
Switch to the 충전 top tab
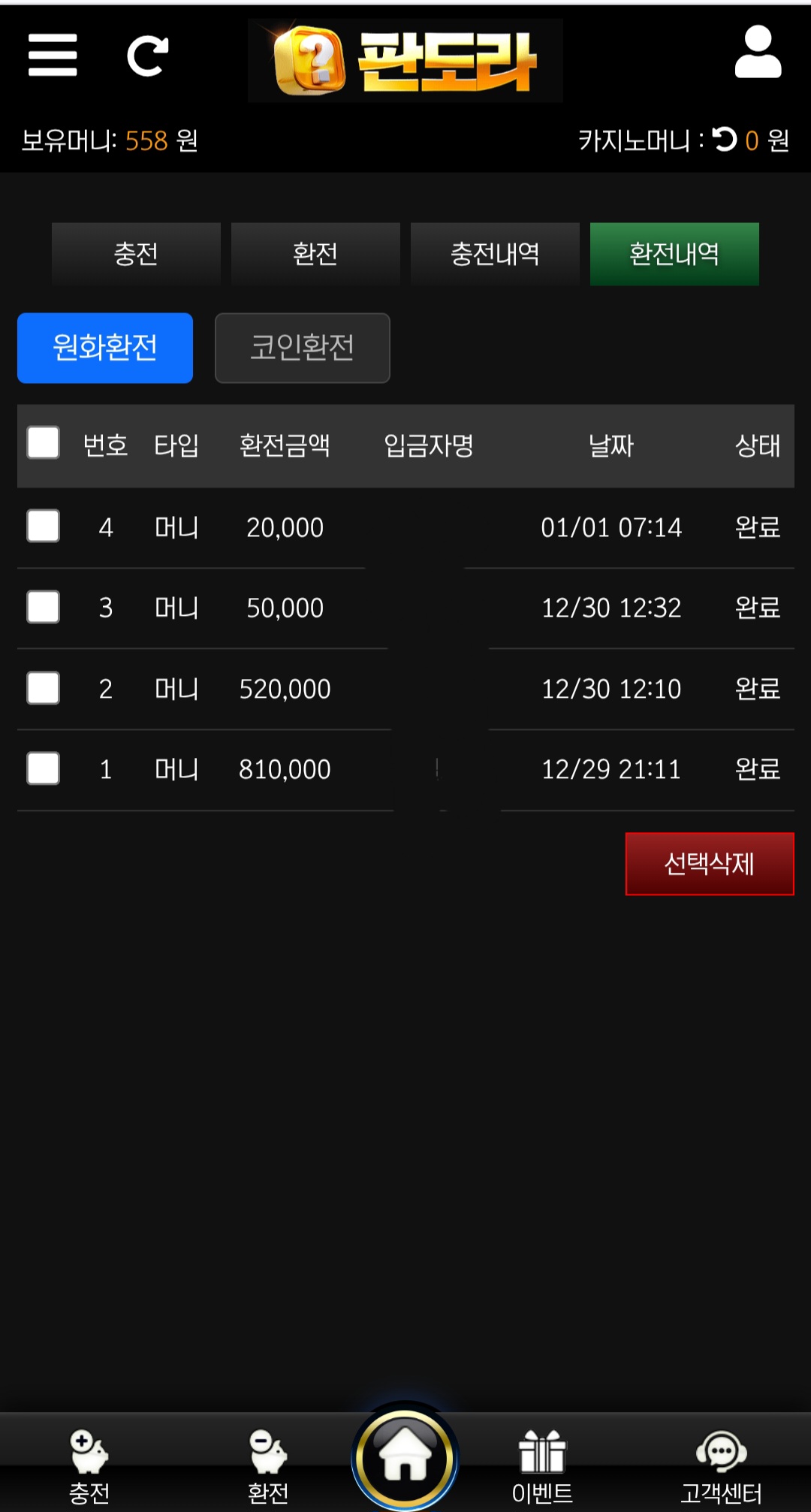click(x=136, y=254)
